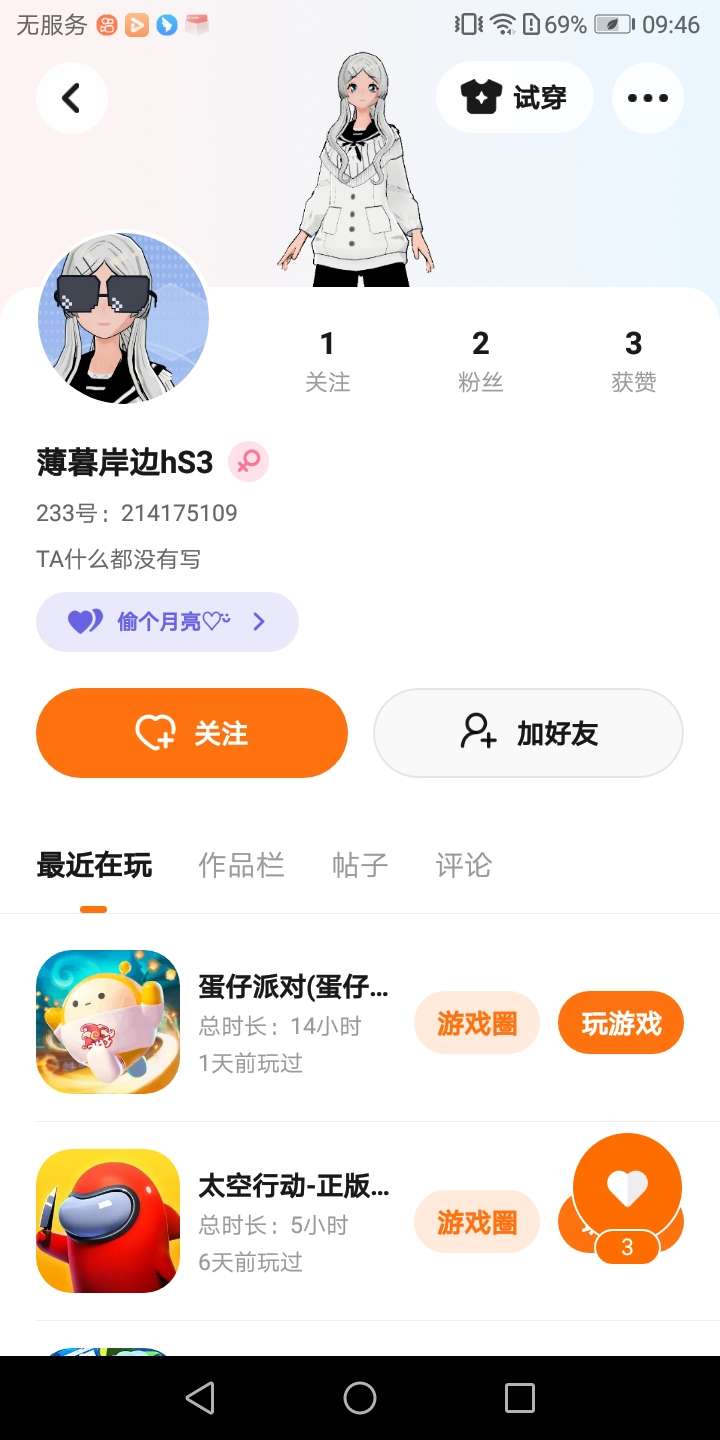Tap 玩游戏 to play 蛋仔派对

(621, 1023)
